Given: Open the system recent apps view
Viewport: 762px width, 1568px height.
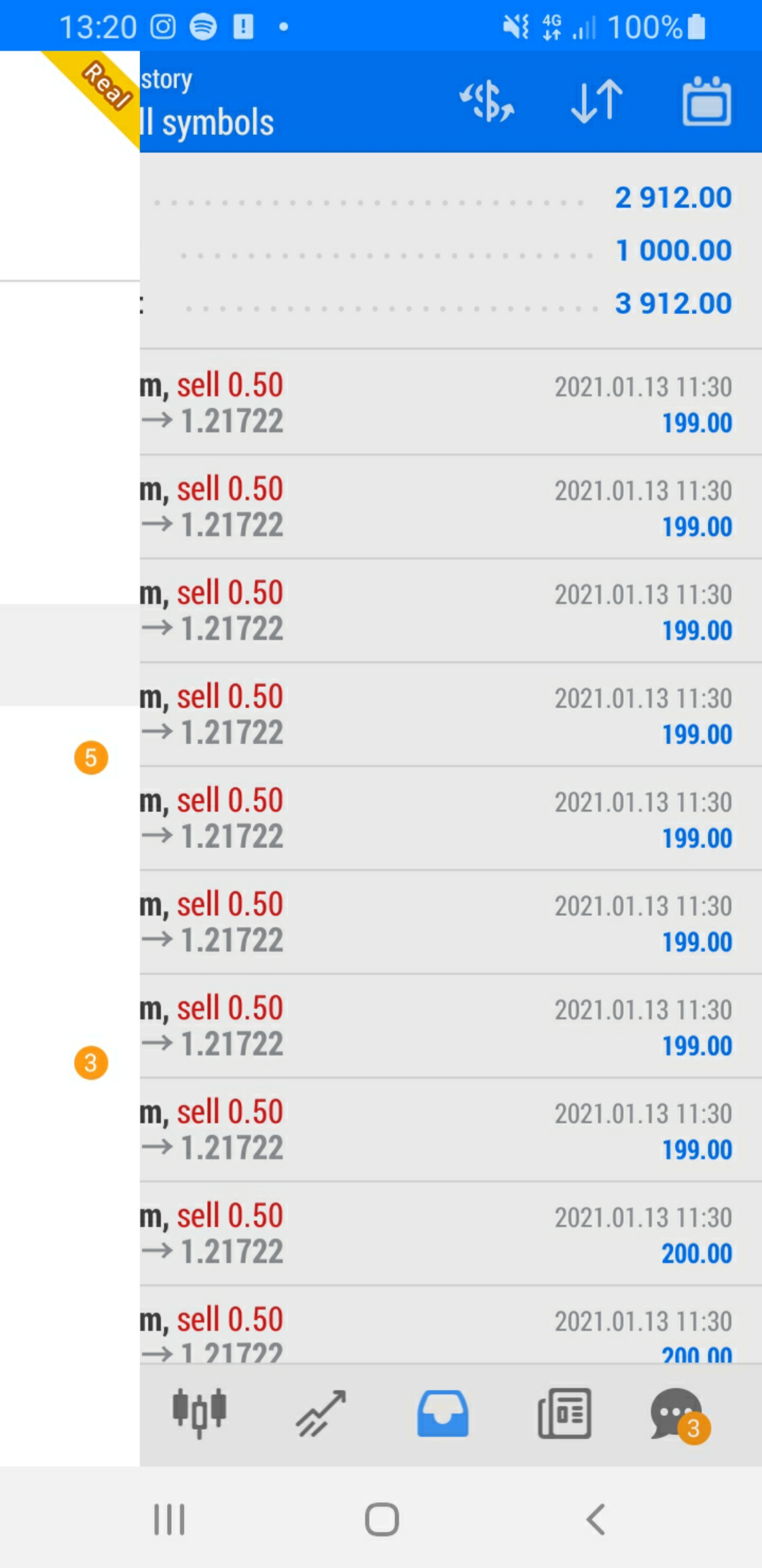Looking at the screenshot, I should [x=169, y=1519].
